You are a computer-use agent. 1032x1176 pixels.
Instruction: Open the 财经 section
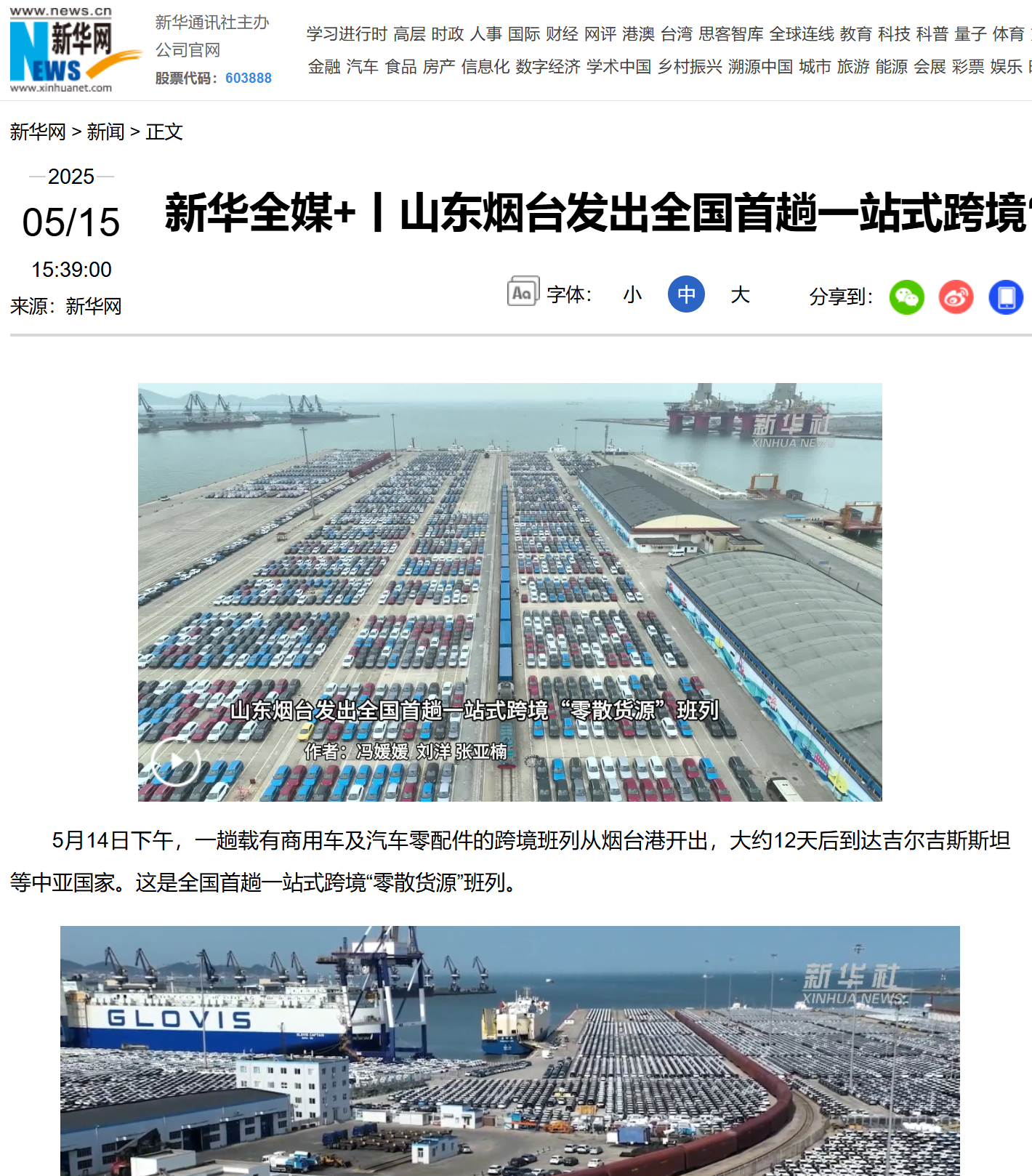[562, 34]
